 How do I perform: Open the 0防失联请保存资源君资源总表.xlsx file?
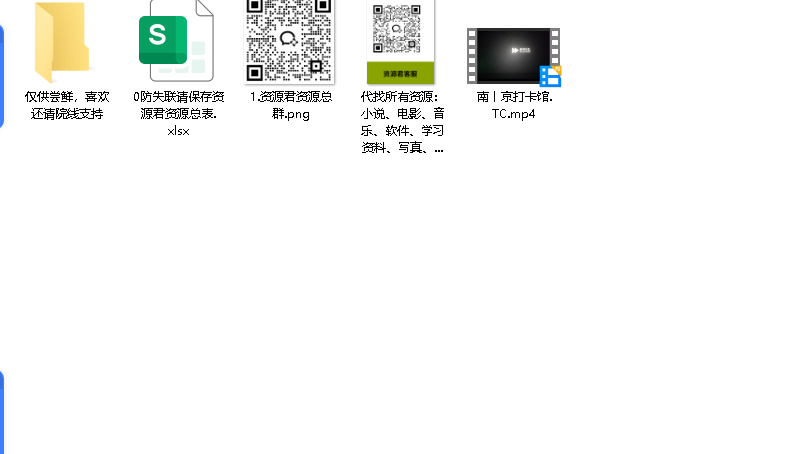(177, 43)
